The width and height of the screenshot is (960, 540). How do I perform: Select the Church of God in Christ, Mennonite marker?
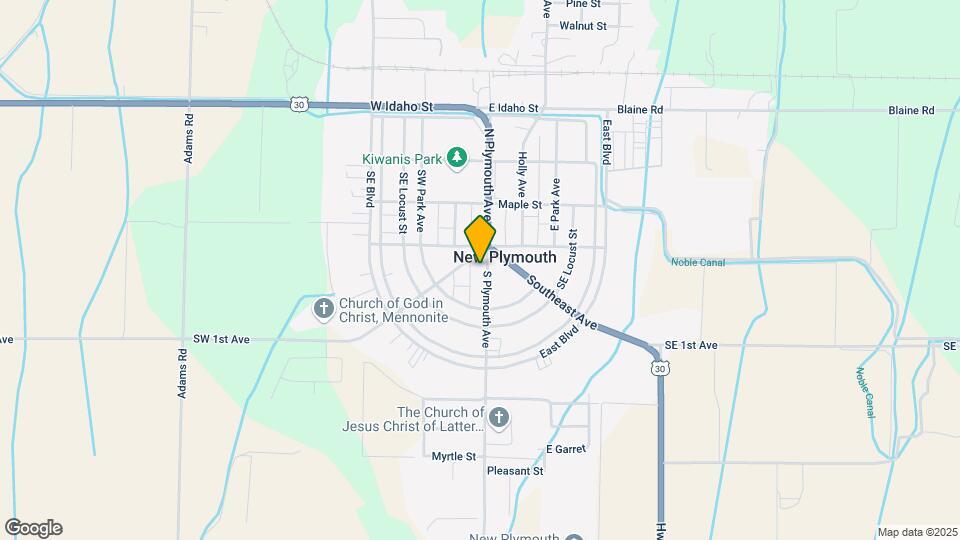(x=324, y=308)
